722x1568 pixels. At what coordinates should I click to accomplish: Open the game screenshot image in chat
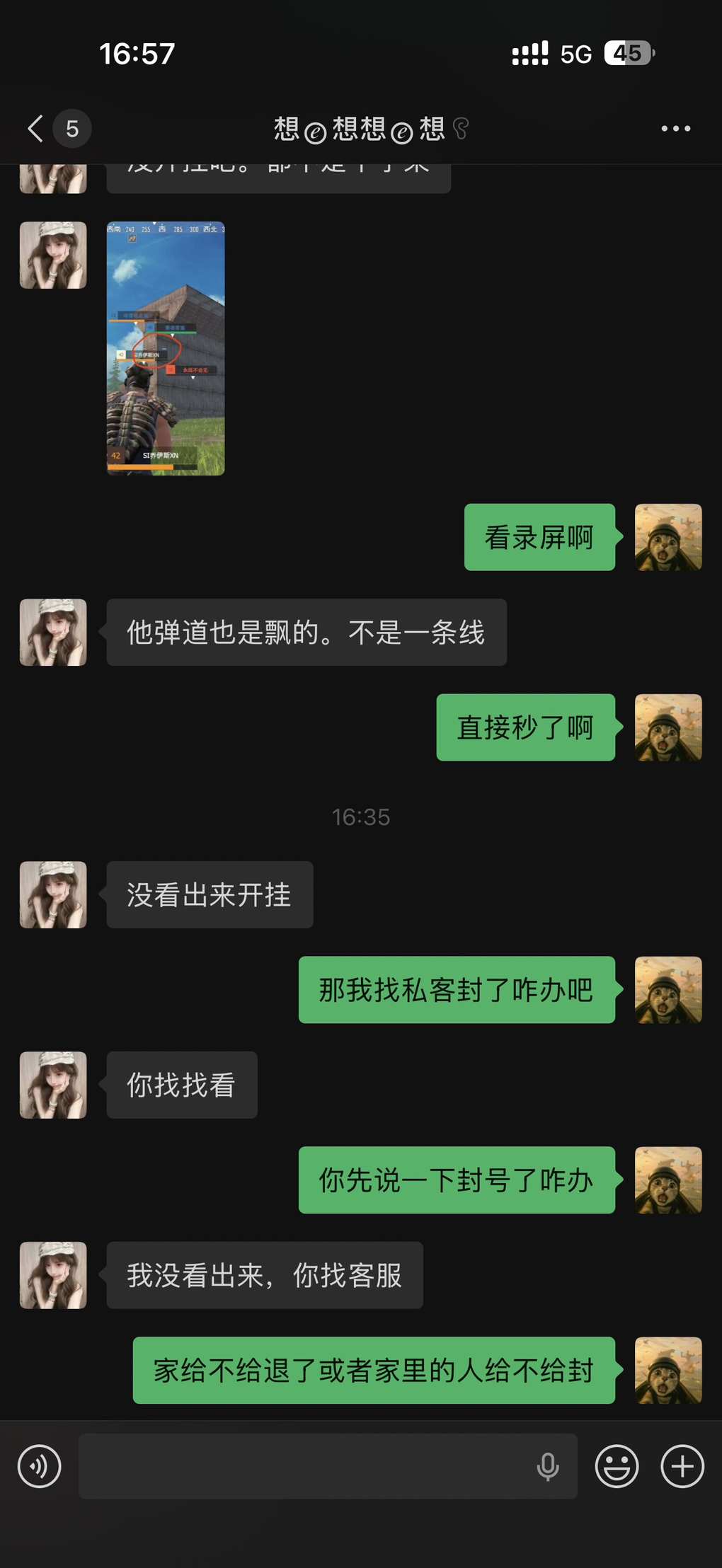point(166,348)
